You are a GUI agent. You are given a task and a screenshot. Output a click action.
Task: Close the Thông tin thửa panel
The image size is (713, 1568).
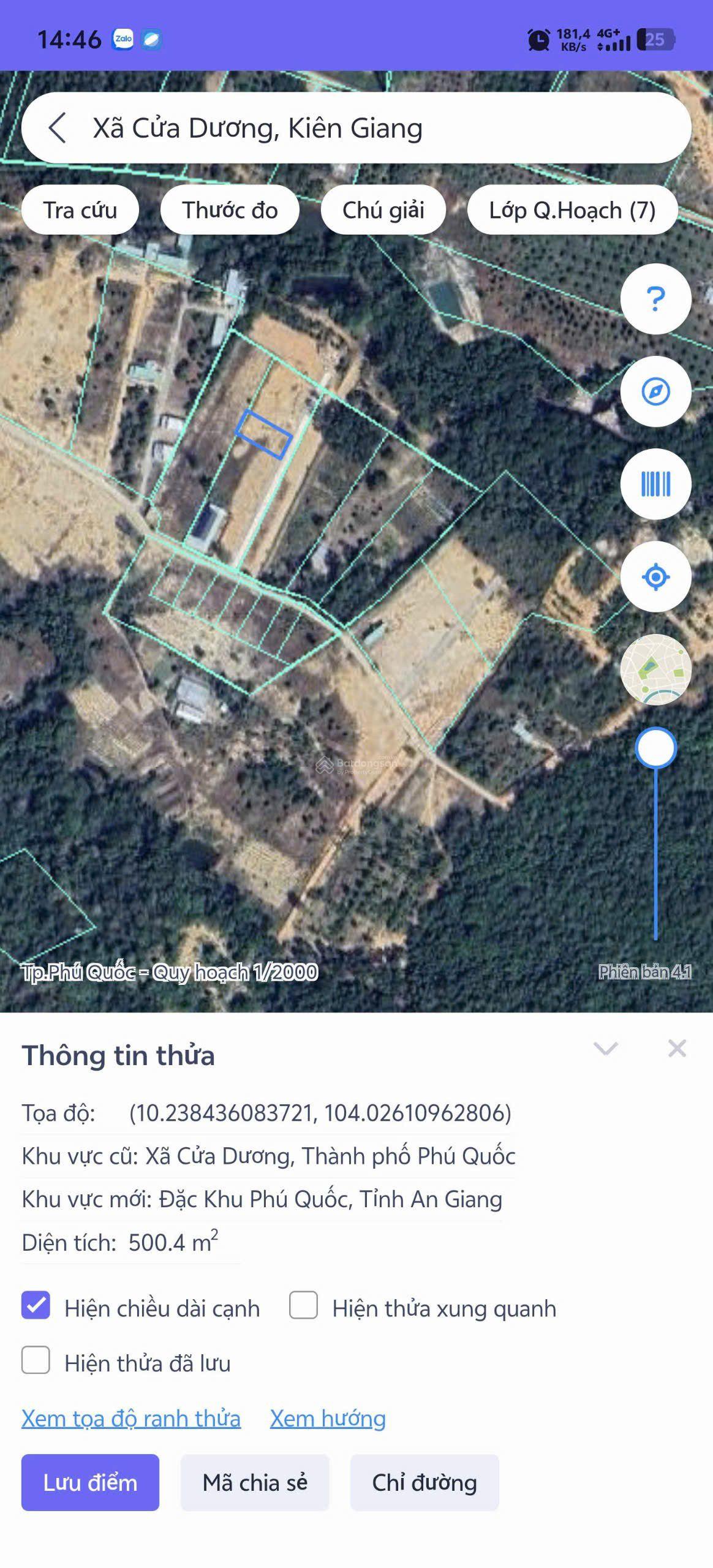[x=677, y=1049]
